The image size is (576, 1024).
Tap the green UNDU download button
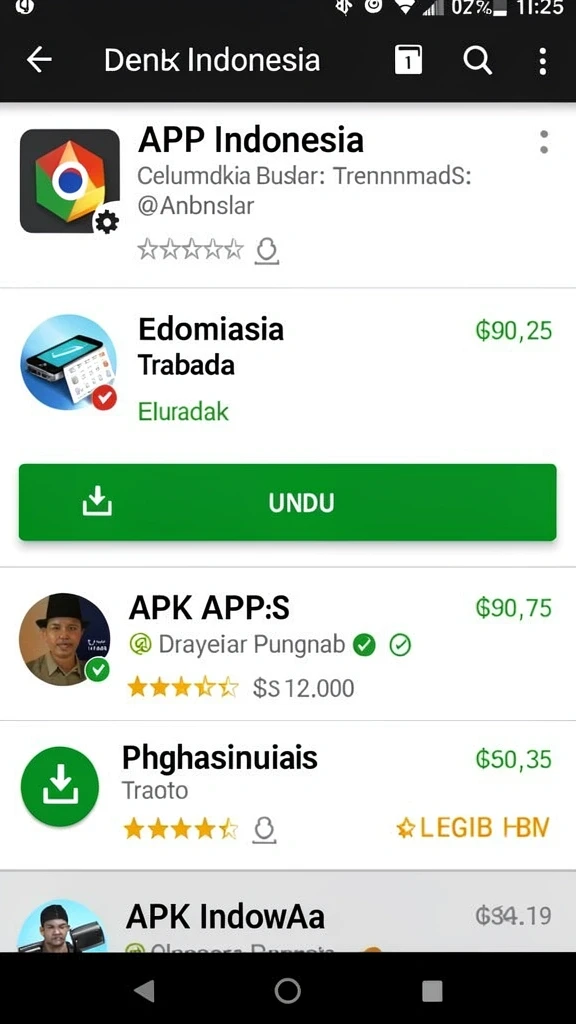(x=287, y=502)
